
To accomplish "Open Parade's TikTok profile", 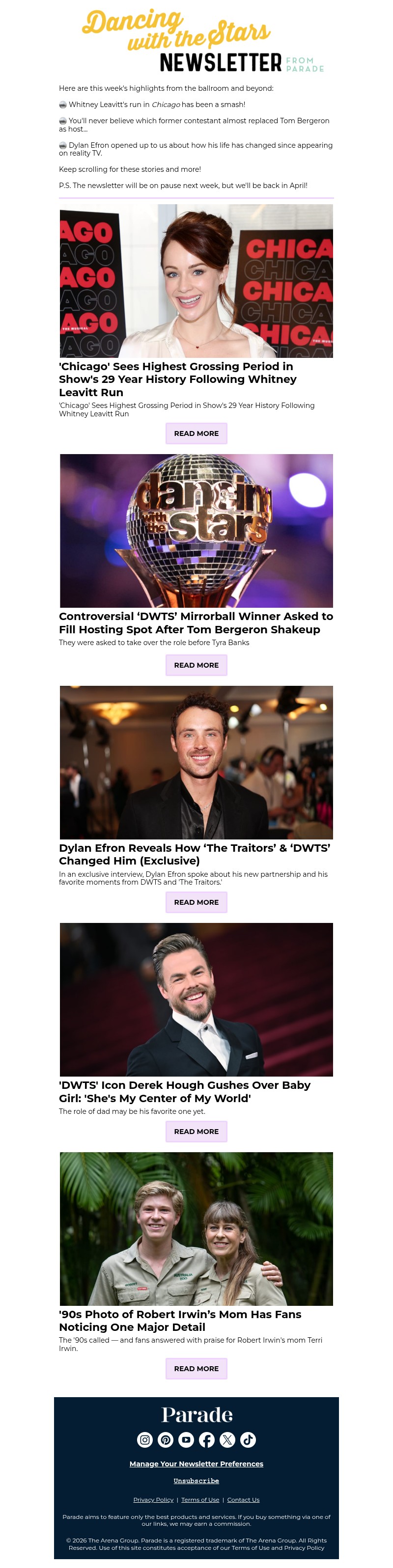I will (248, 1439).
